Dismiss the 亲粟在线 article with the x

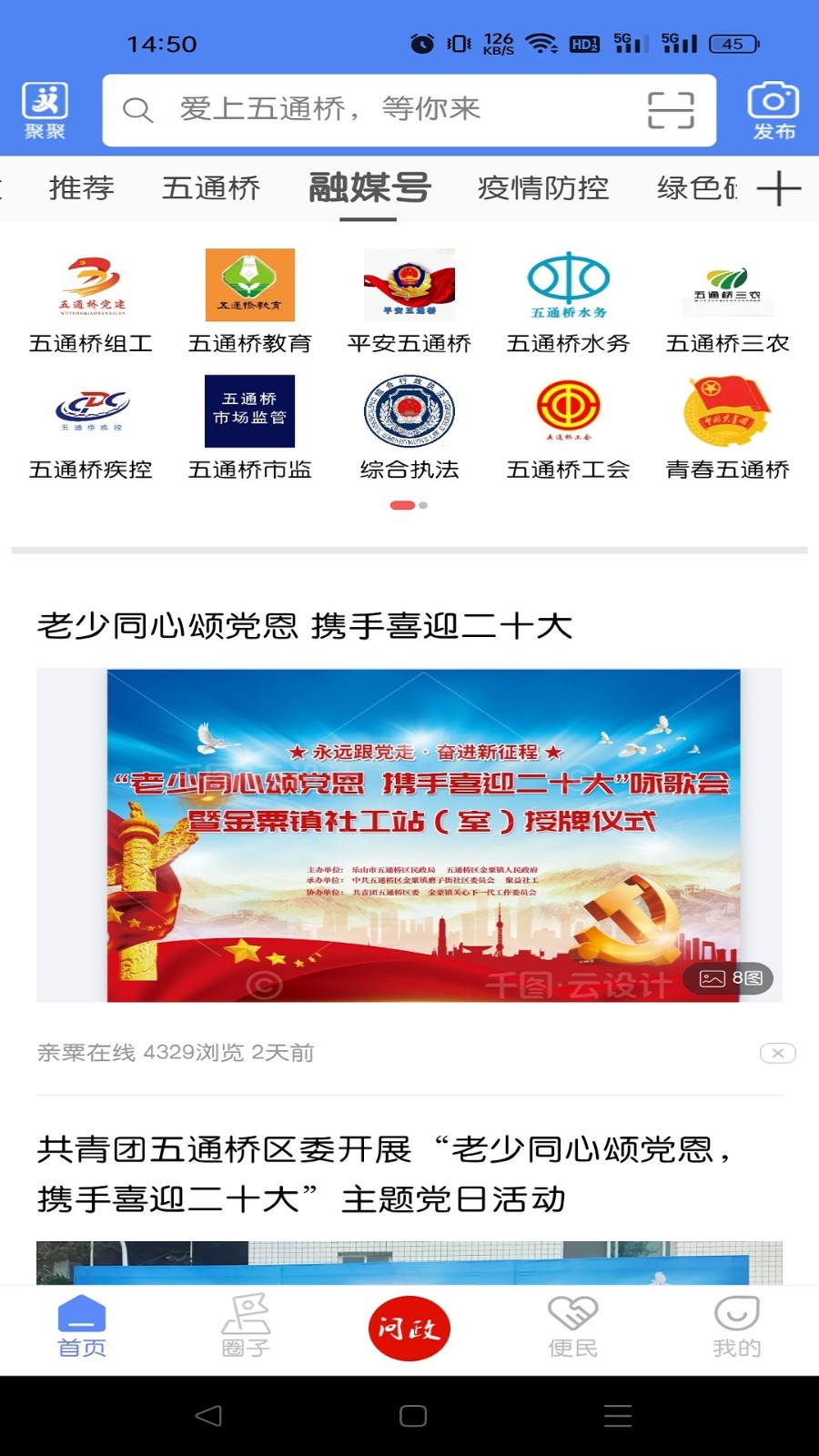778,1052
